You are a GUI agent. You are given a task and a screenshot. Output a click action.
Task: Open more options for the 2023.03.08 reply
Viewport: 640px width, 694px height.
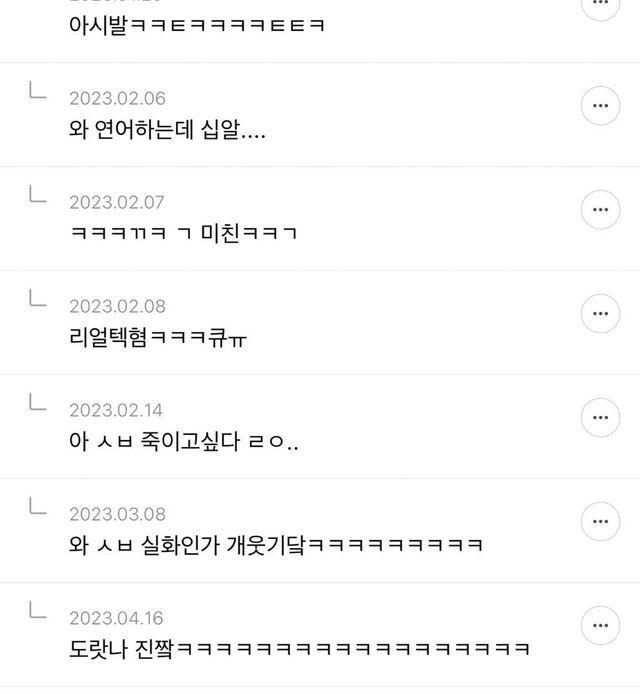pos(600,521)
